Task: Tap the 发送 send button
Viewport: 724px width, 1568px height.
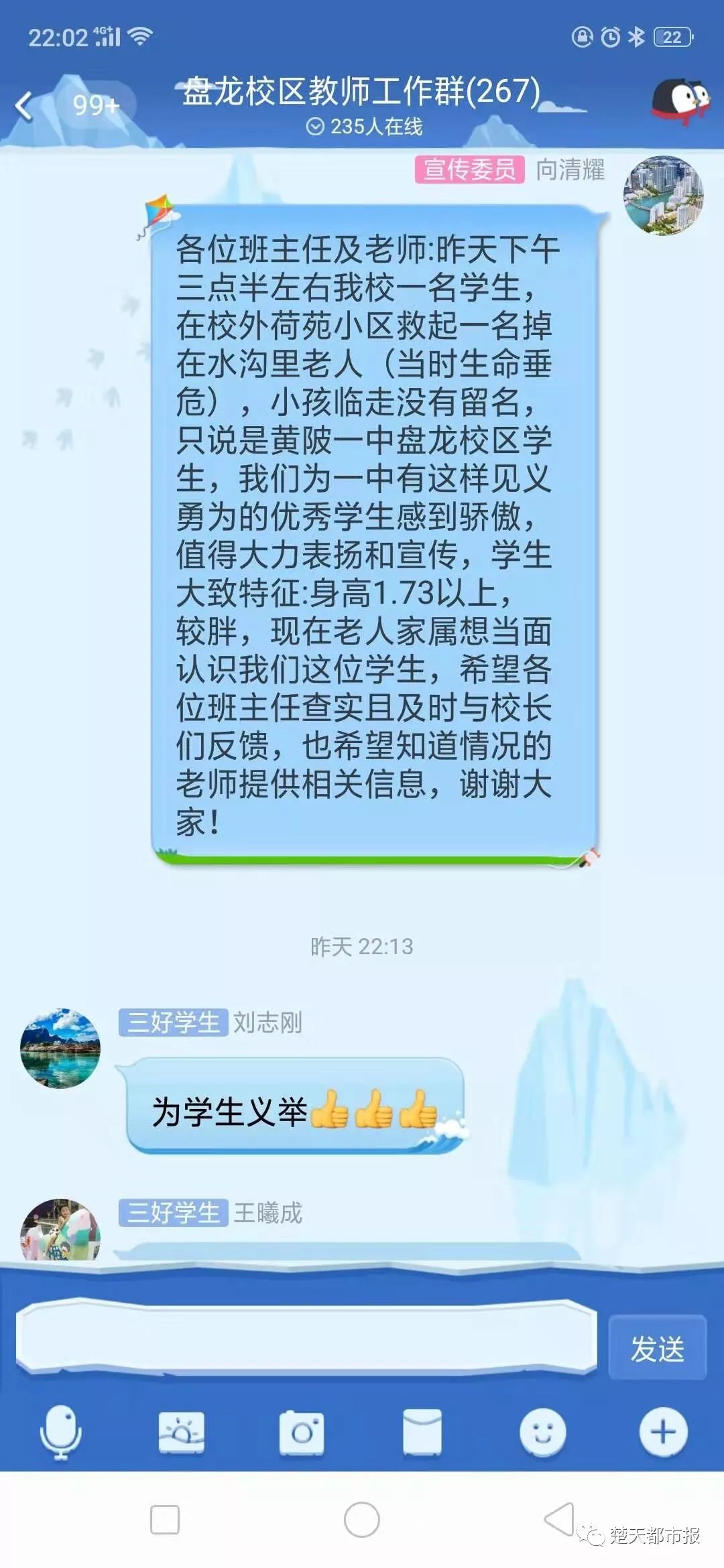Action: coord(657,1348)
